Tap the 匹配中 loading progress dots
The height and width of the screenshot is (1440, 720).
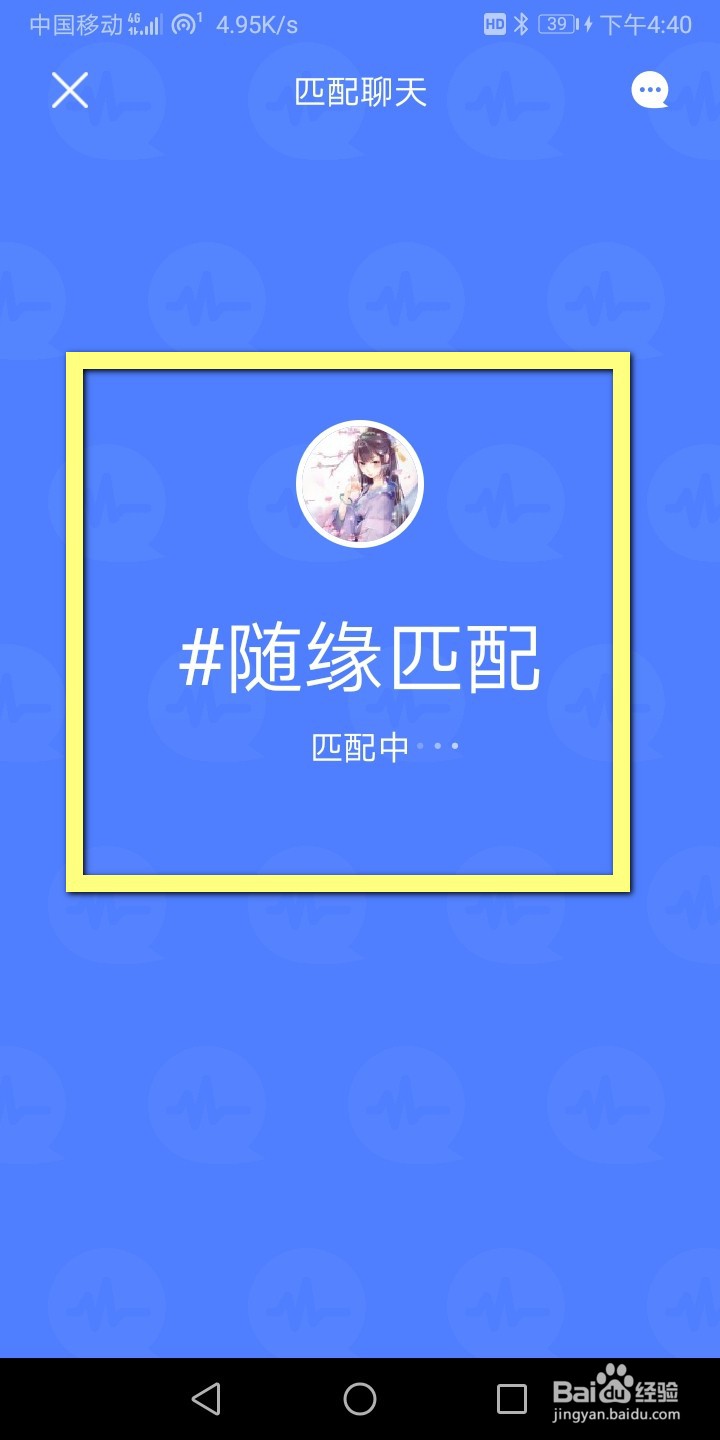coord(442,746)
